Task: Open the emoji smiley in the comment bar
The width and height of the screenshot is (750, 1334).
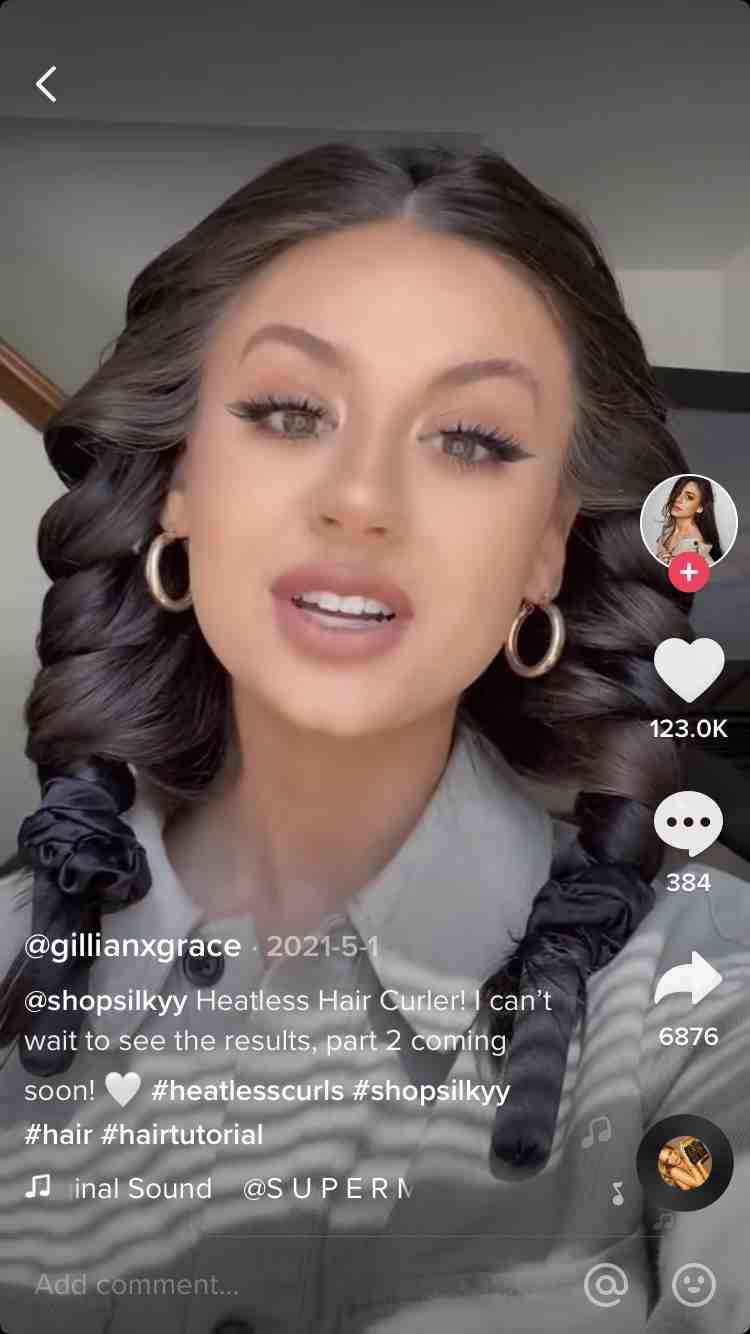Action: (x=693, y=1284)
